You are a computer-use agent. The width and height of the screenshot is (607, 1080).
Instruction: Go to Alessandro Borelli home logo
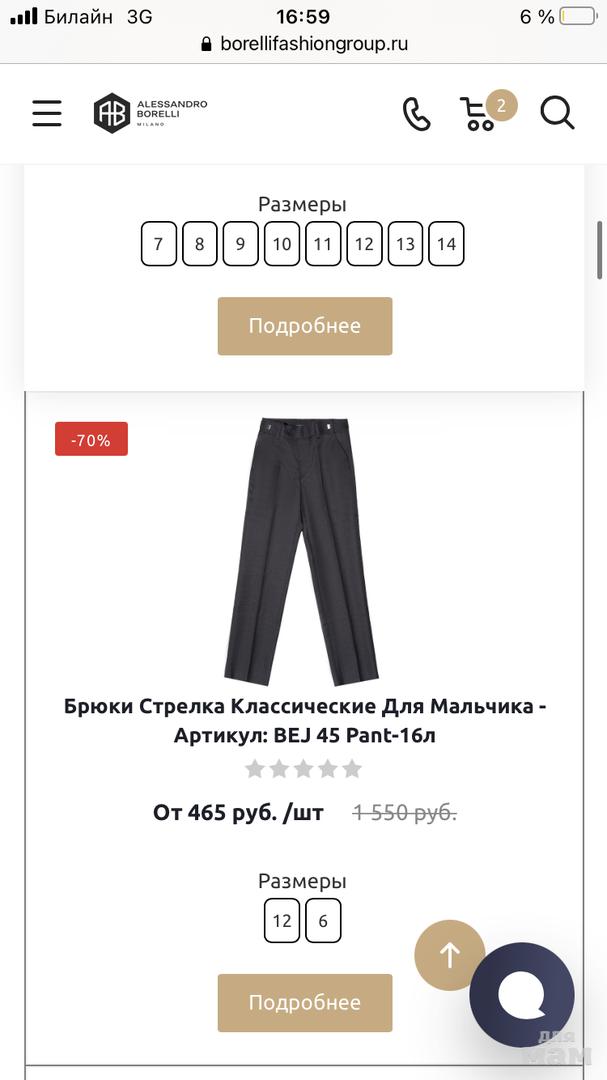150,113
